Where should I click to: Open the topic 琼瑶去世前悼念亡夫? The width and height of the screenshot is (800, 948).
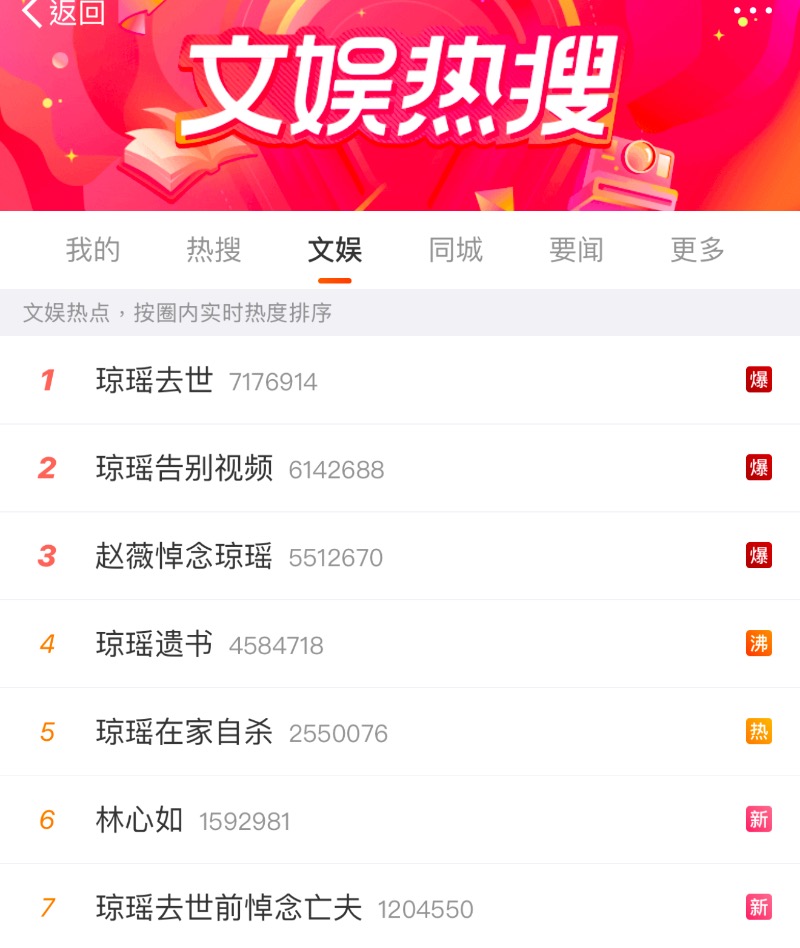tap(229, 908)
